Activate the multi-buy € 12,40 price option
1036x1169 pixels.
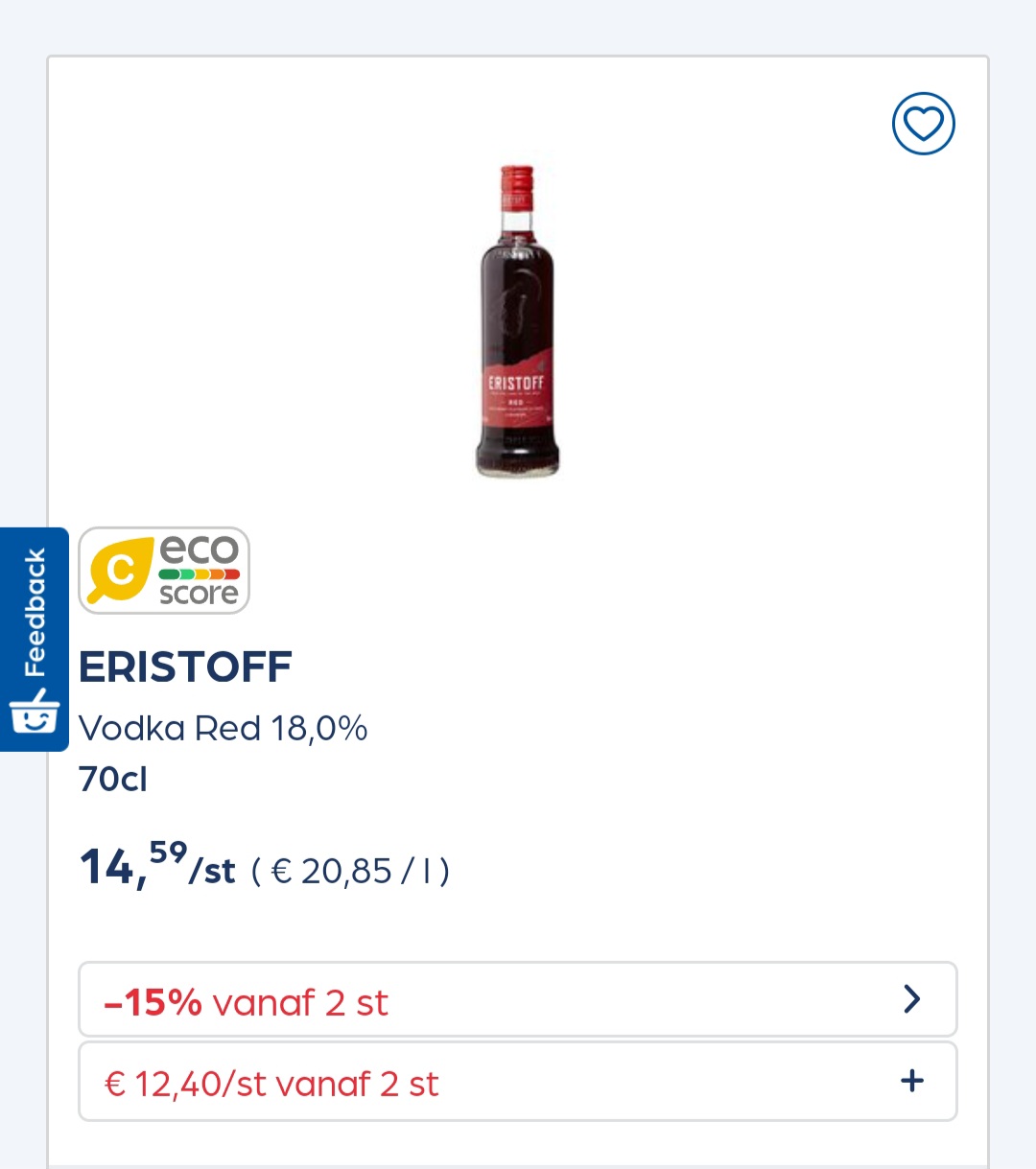(518, 1081)
